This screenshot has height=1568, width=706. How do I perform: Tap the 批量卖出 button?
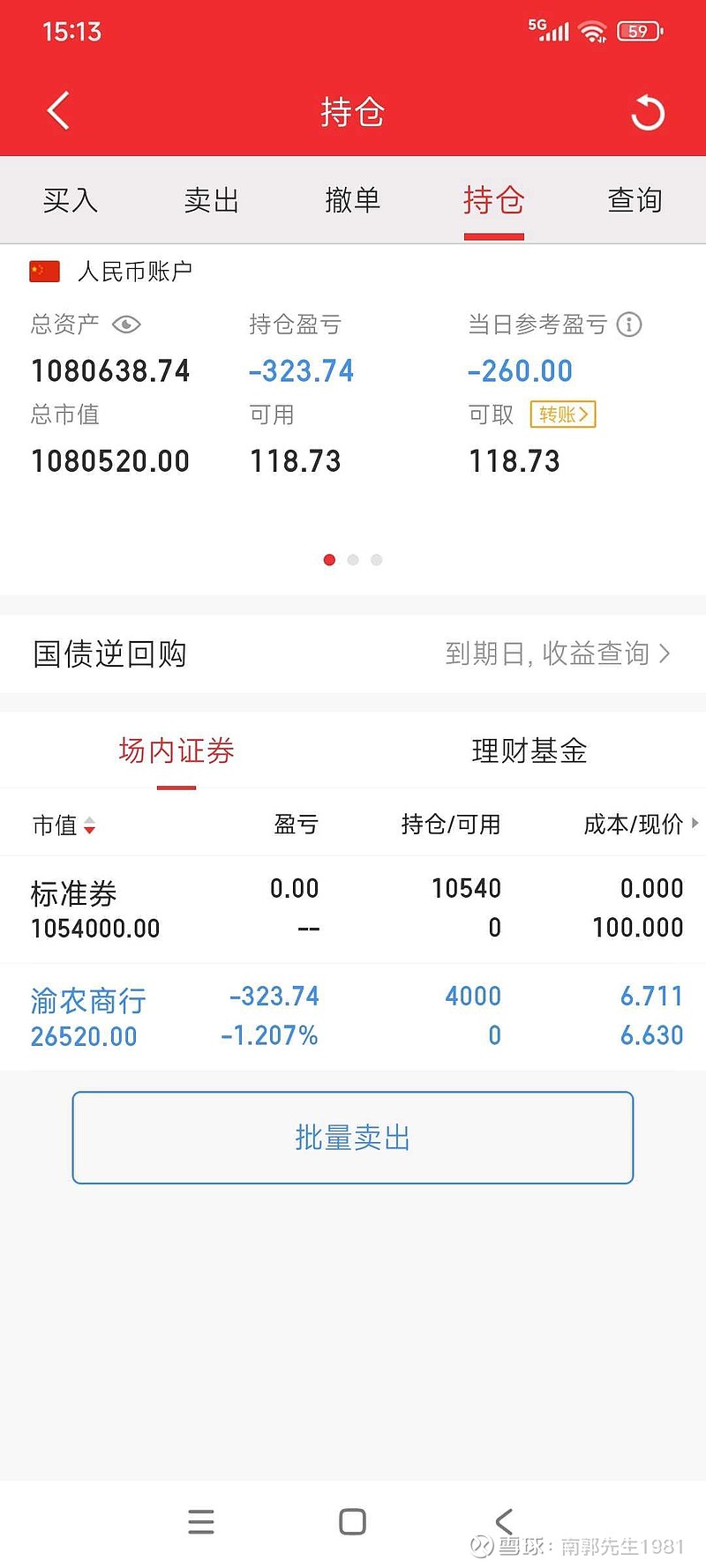coord(353,1138)
